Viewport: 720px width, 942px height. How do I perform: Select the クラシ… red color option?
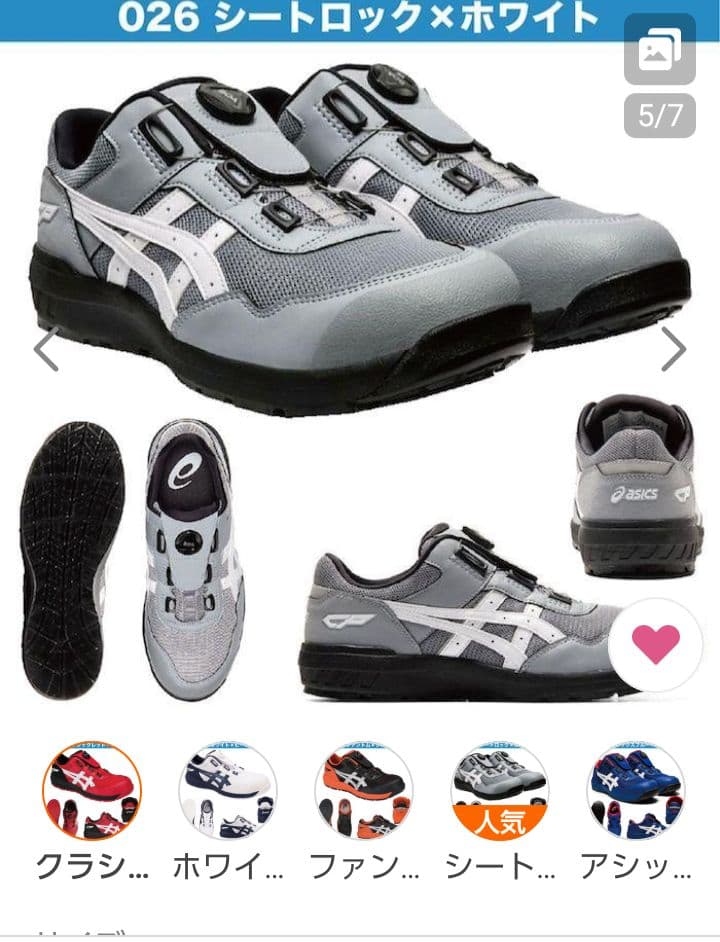(92, 790)
